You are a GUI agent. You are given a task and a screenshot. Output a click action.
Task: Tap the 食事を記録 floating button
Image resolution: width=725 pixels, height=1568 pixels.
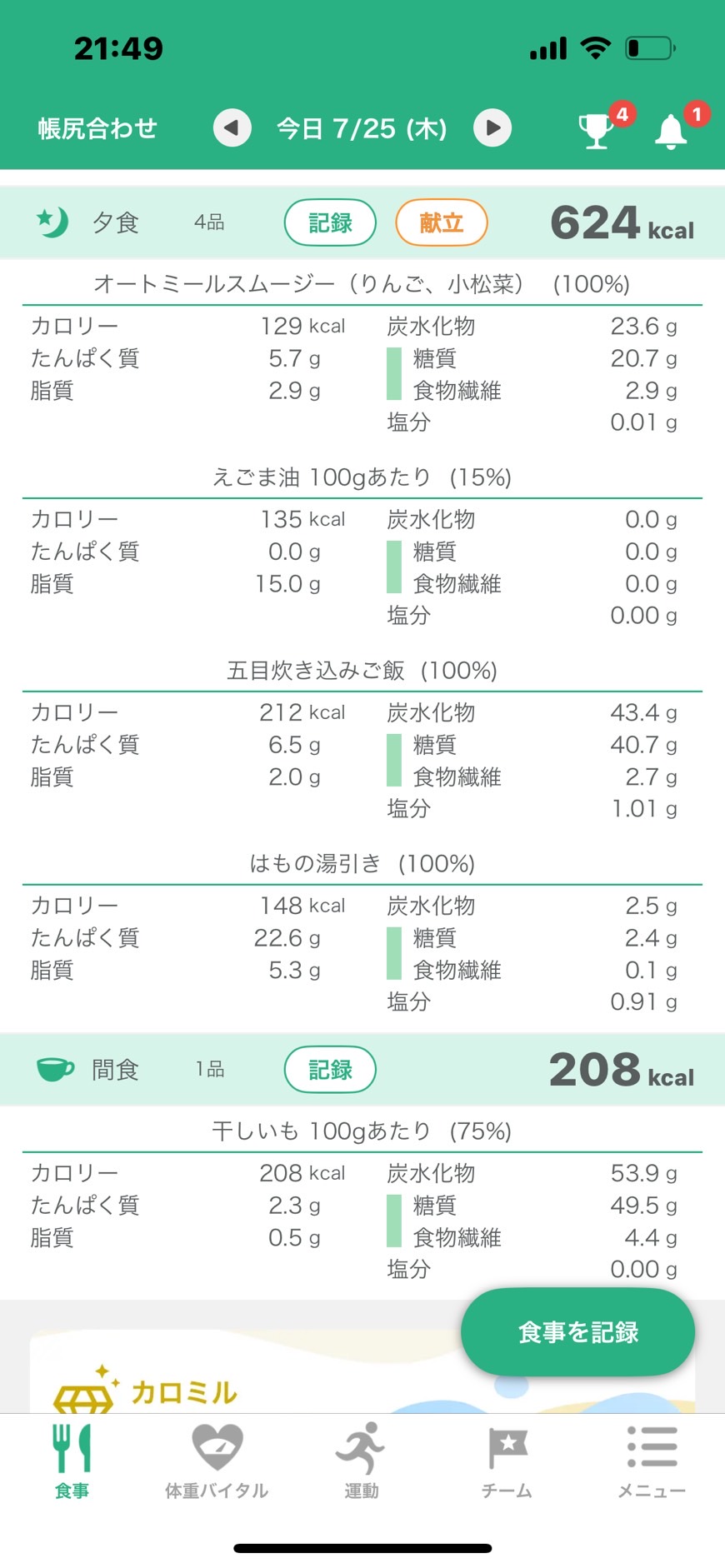(577, 1332)
